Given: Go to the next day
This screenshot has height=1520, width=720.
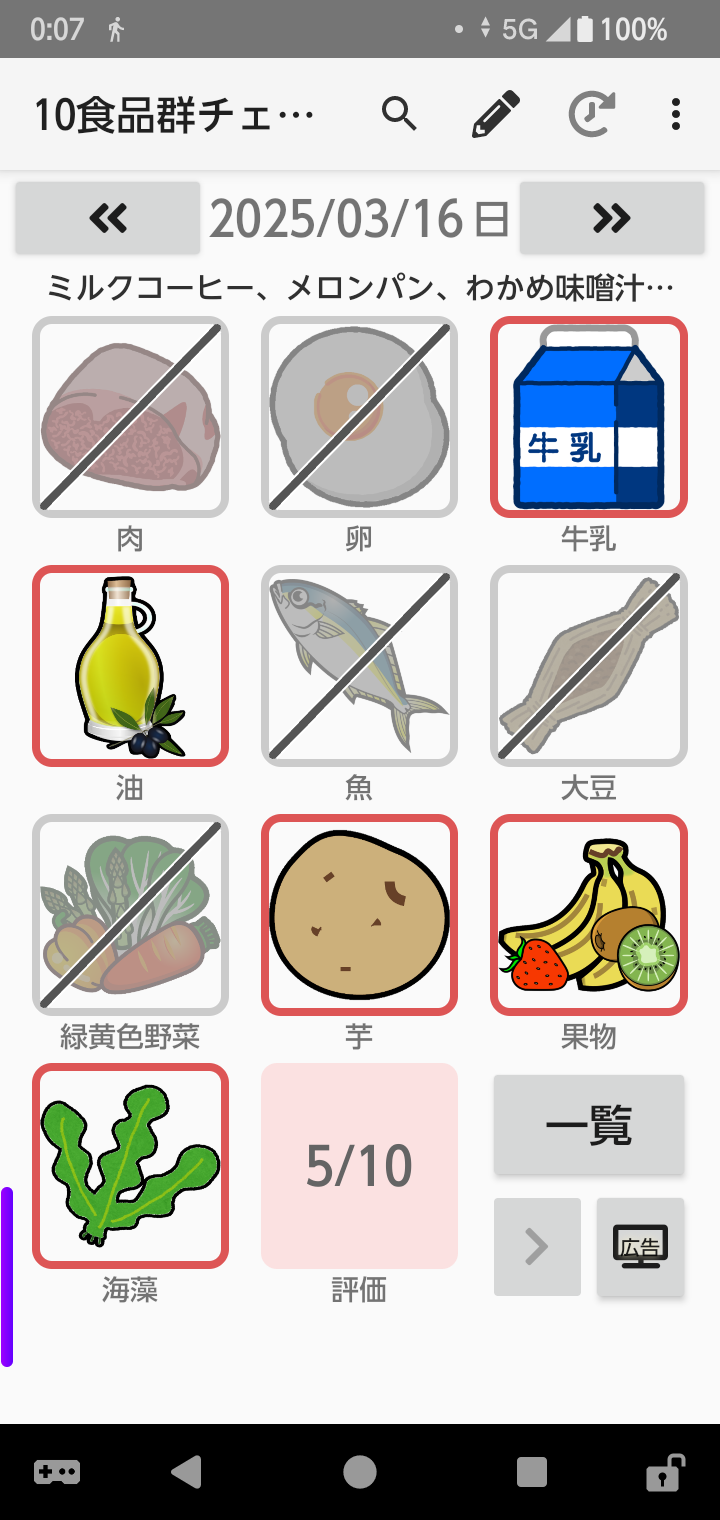Looking at the screenshot, I should [x=611, y=217].
